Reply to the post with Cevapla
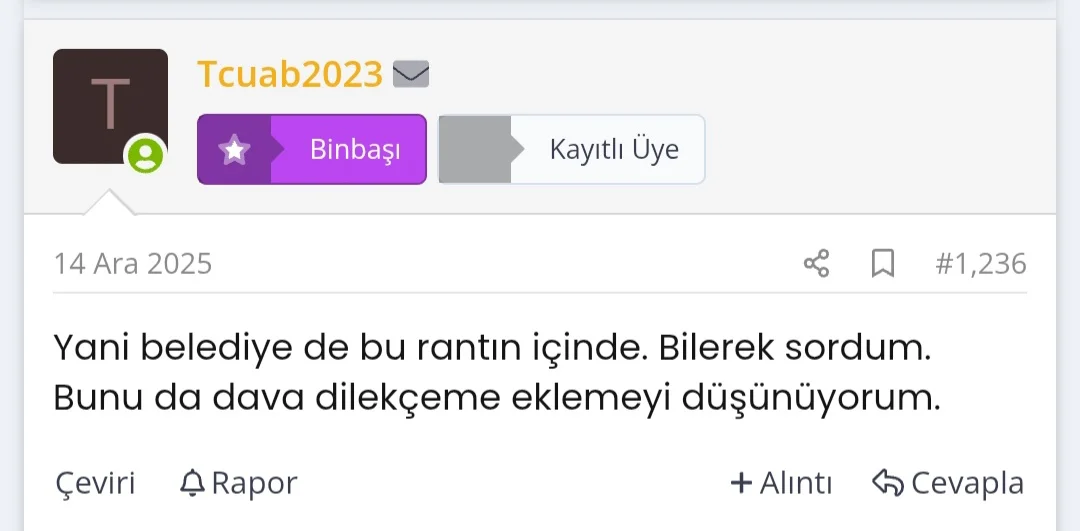Viewport: 1080px width, 531px height. (948, 483)
